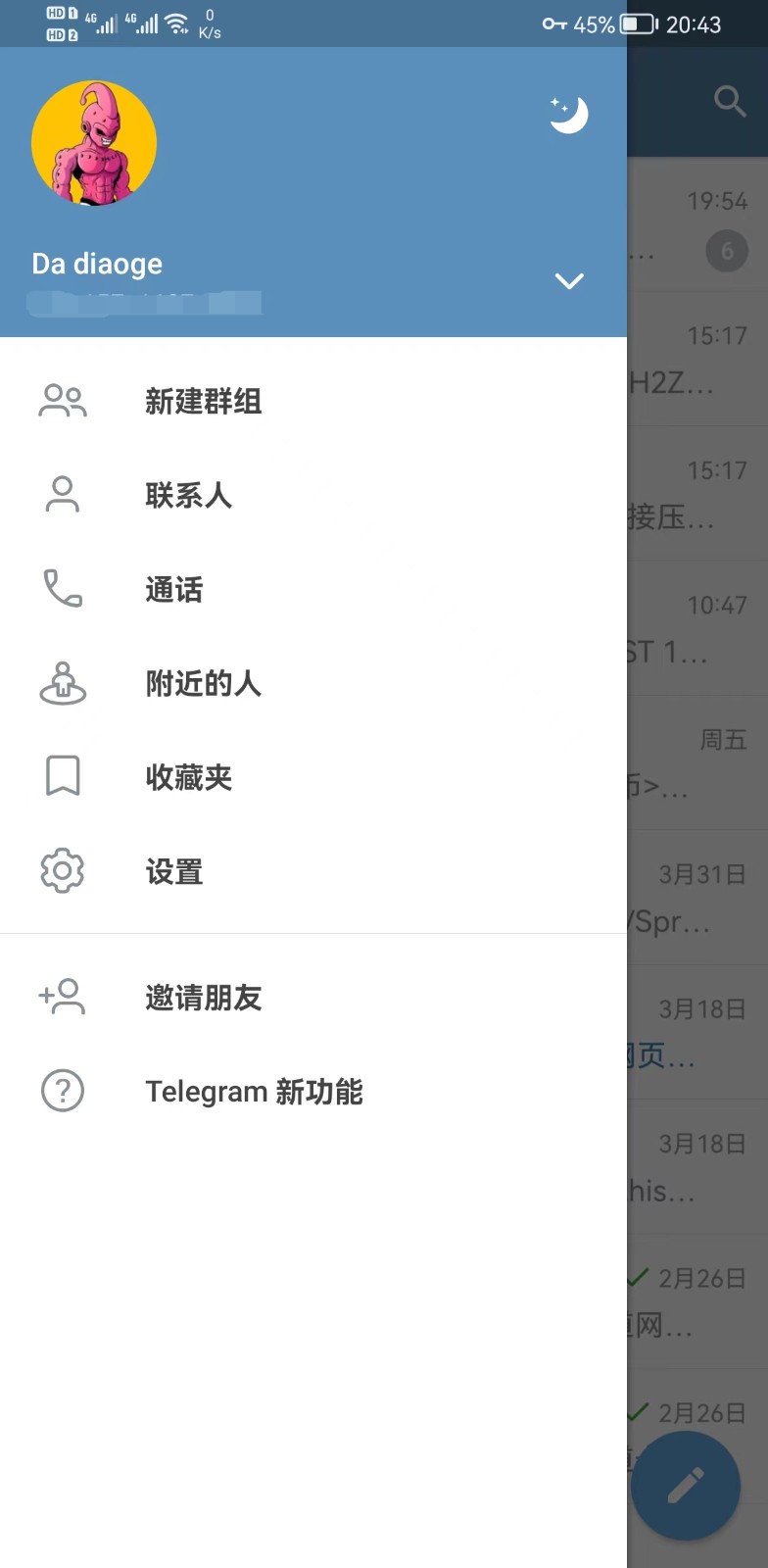Click the question mark icon for Telegram 新功能
768x1568 pixels.
coord(62,1091)
